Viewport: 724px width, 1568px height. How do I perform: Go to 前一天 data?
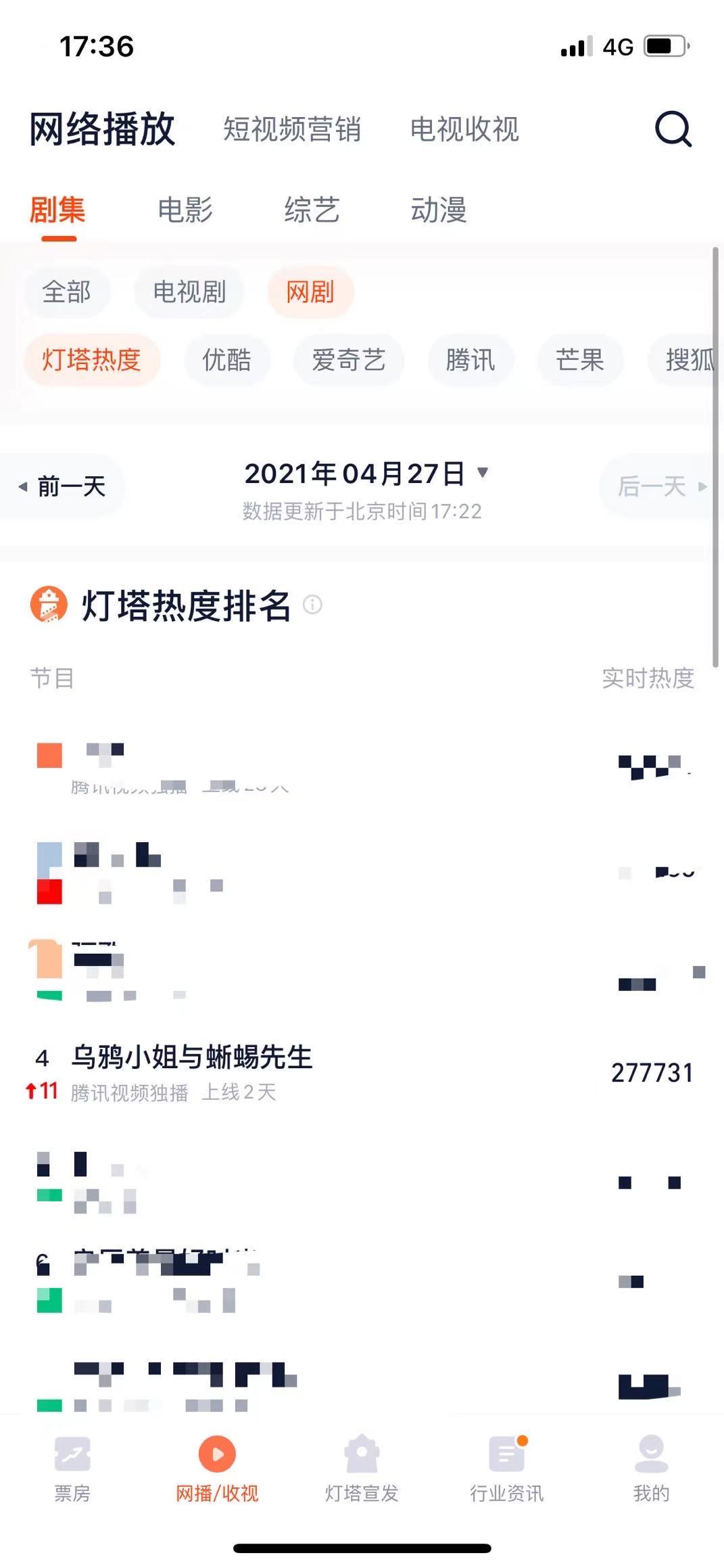(x=63, y=486)
